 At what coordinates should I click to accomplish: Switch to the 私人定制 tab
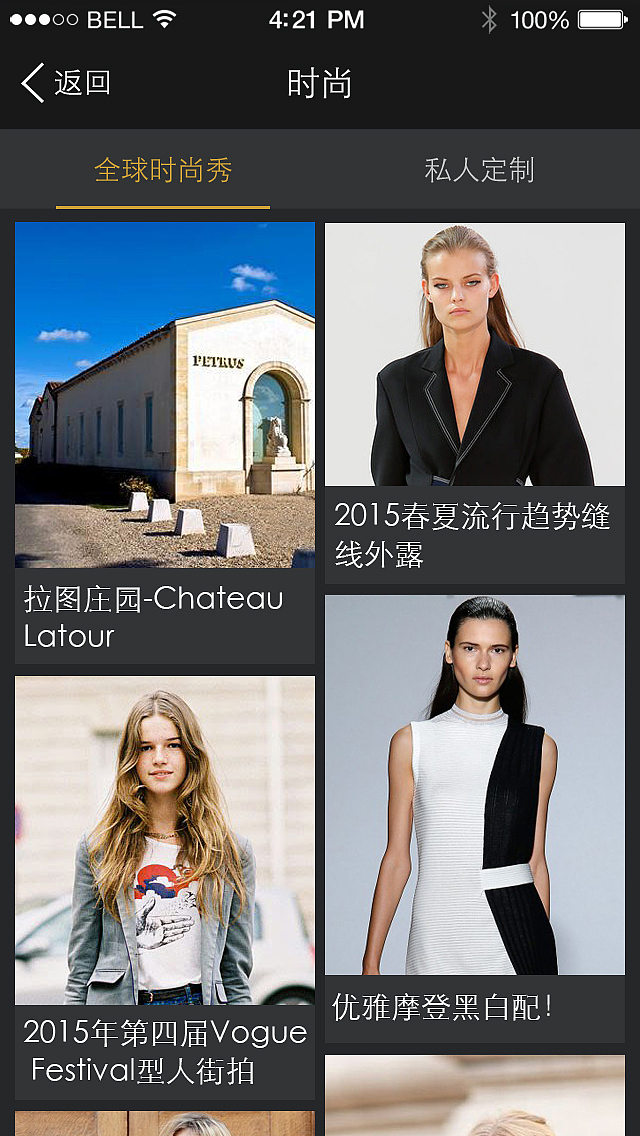pos(479,170)
